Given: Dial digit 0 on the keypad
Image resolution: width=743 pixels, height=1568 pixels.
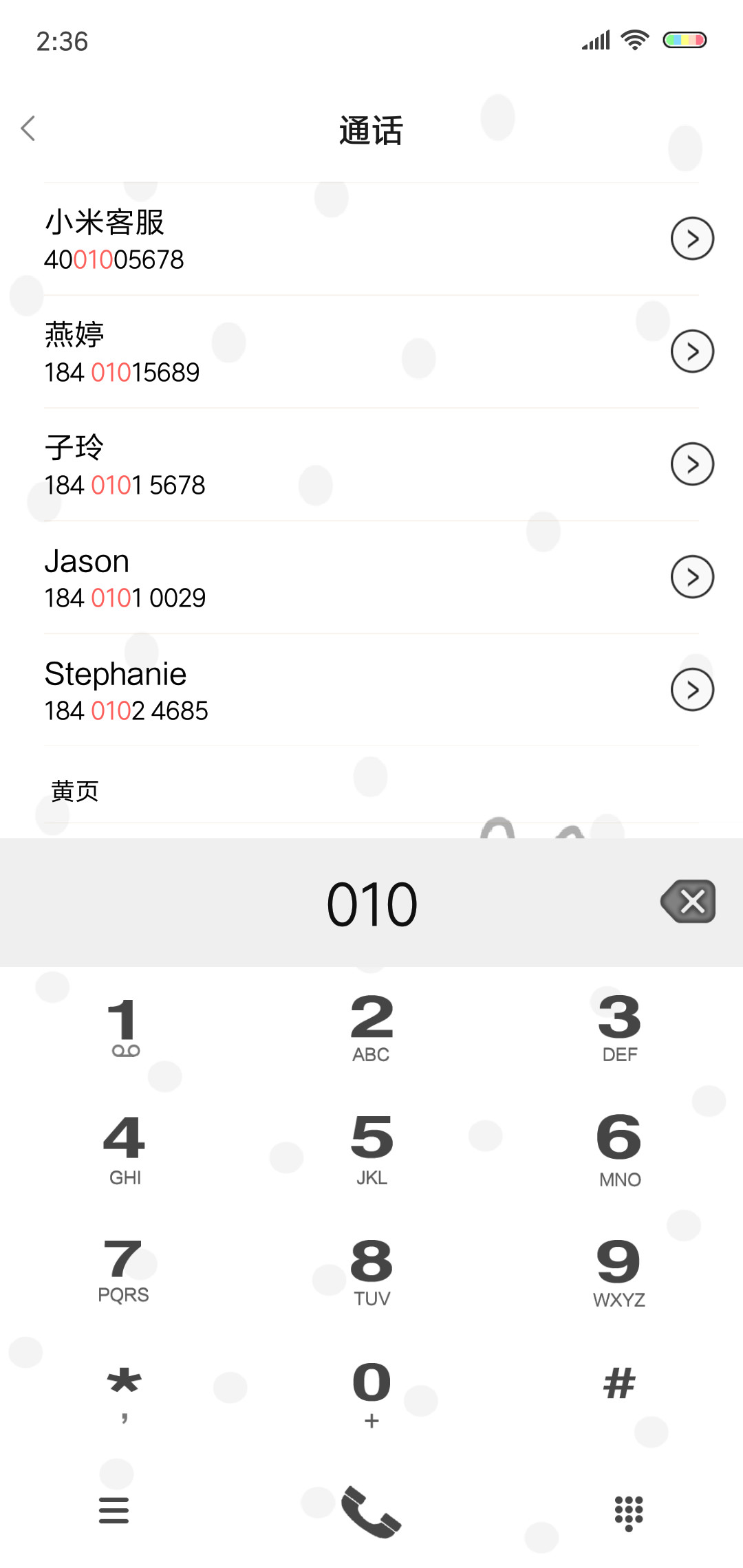Looking at the screenshot, I should click(x=371, y=1394).
